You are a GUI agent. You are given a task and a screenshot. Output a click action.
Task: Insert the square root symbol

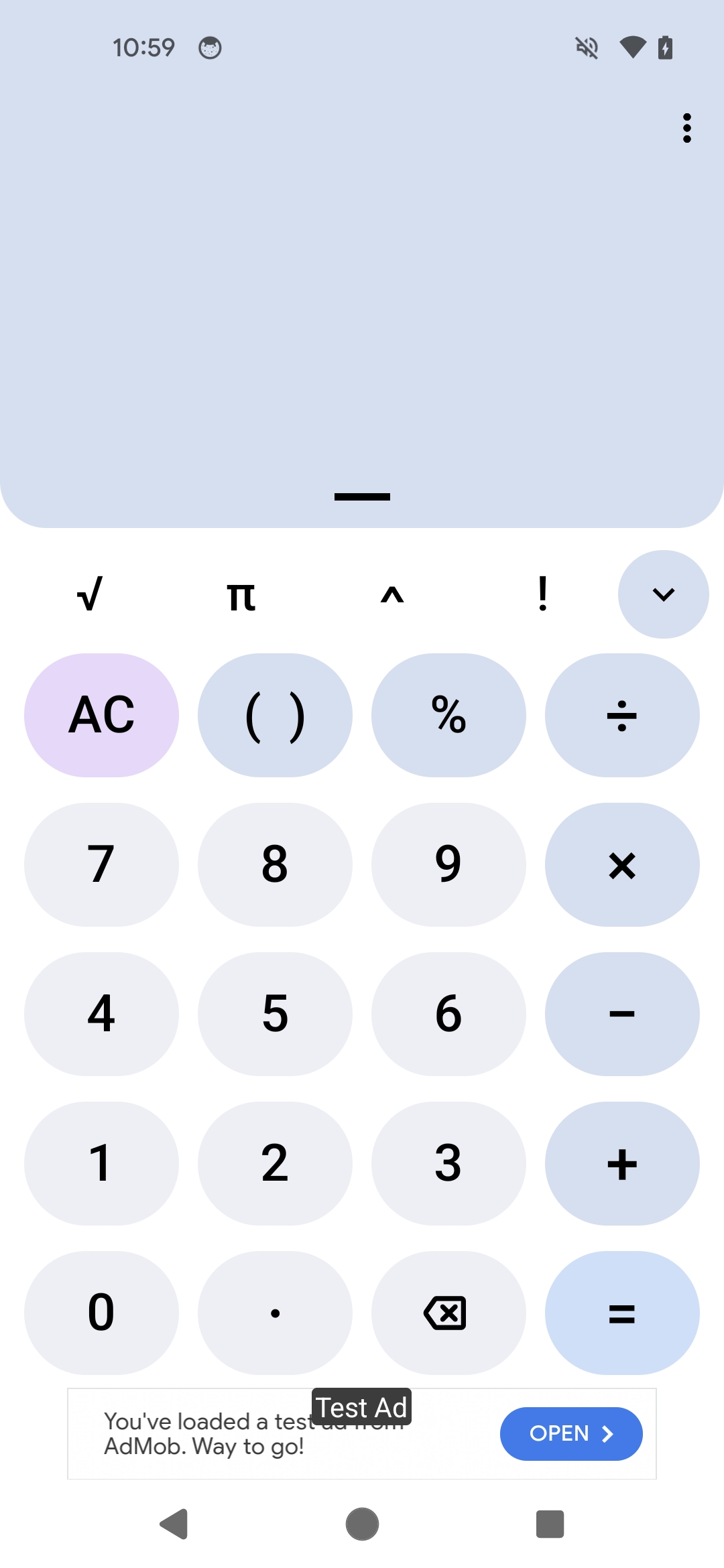(90, 594)
